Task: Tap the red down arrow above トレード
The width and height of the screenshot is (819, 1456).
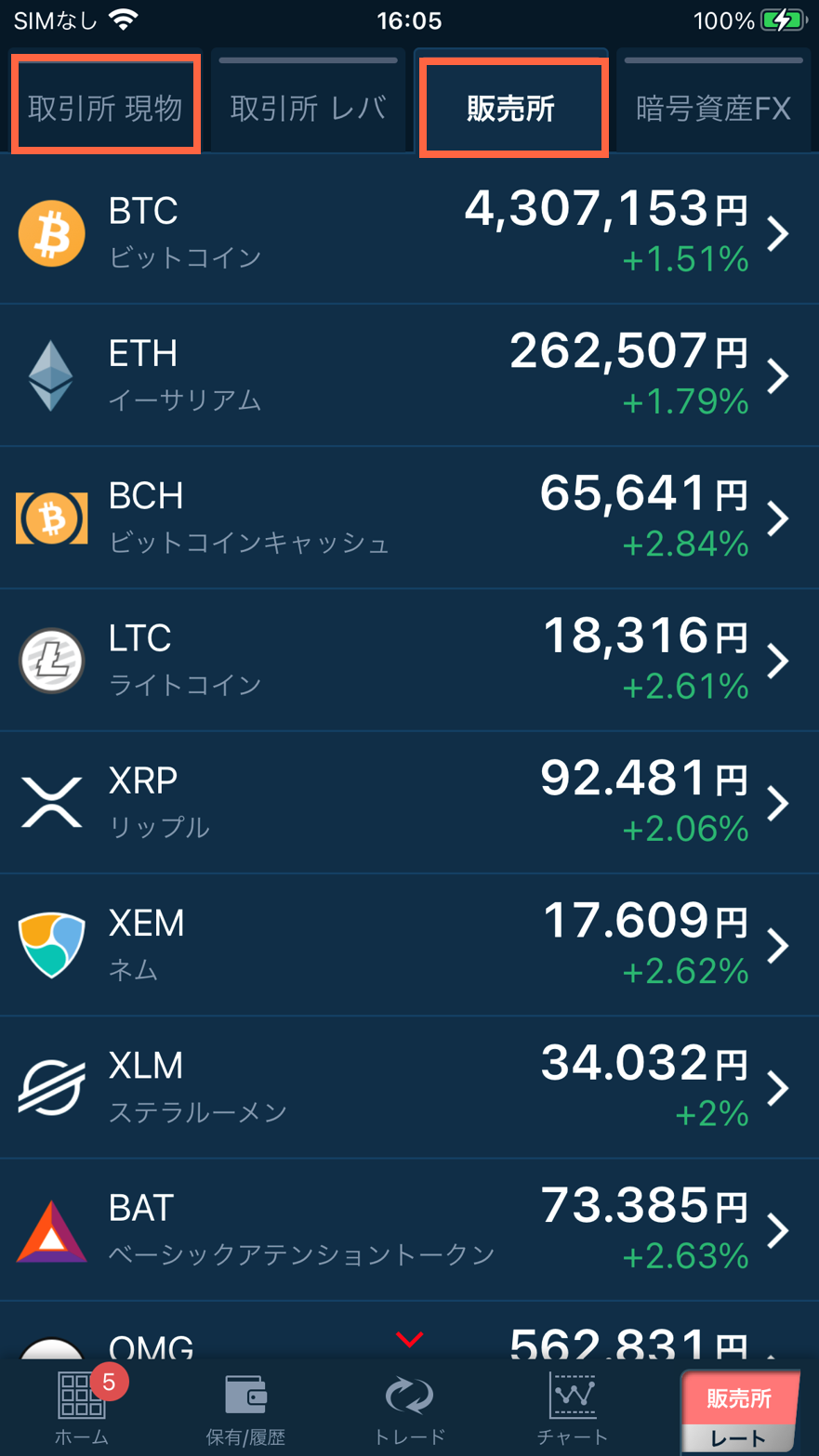Action: (x=409, y=1339)
